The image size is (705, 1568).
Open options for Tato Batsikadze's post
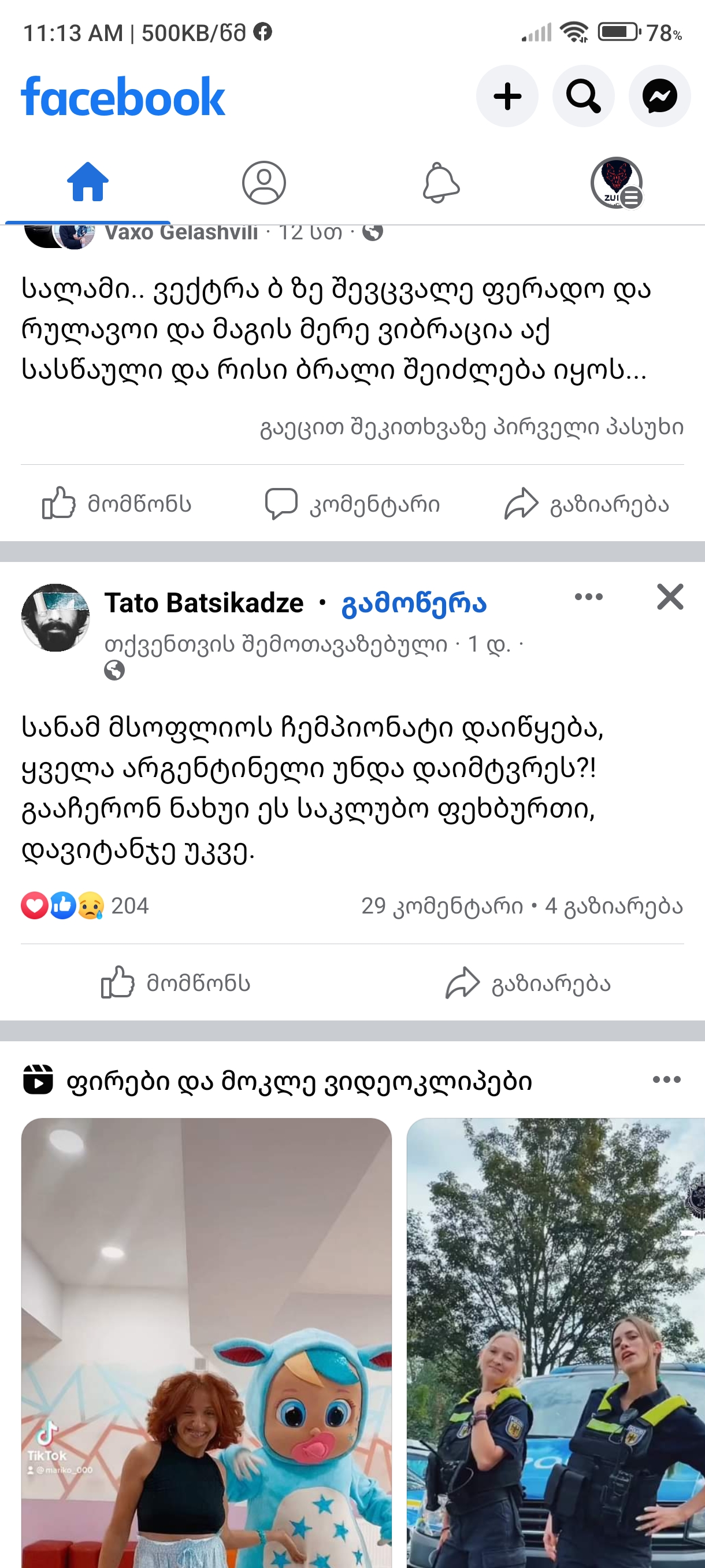tap(588, 597)
